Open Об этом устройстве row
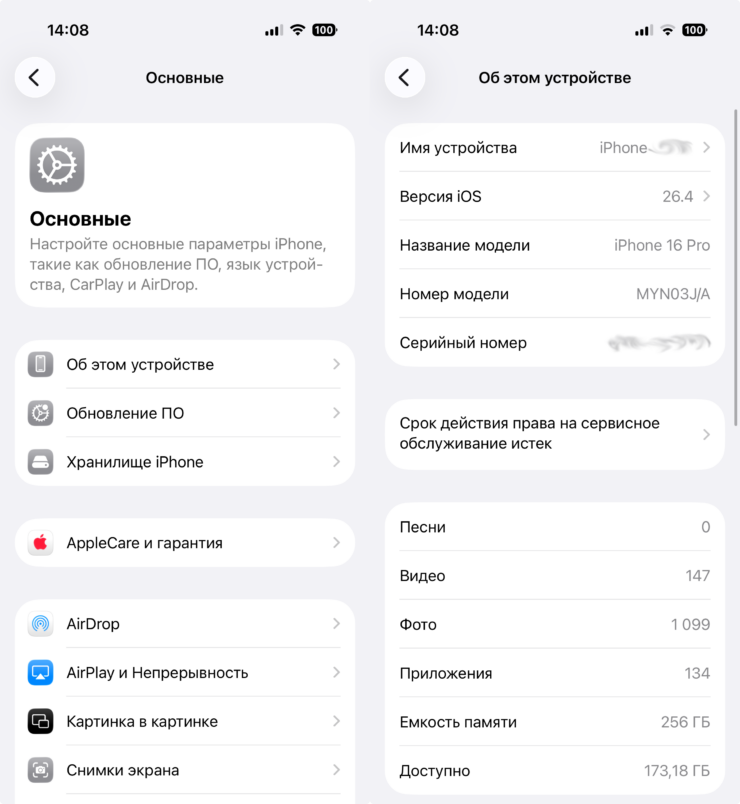Image resolution: width=740 pixels, height=804 pixels. (185, 364)
